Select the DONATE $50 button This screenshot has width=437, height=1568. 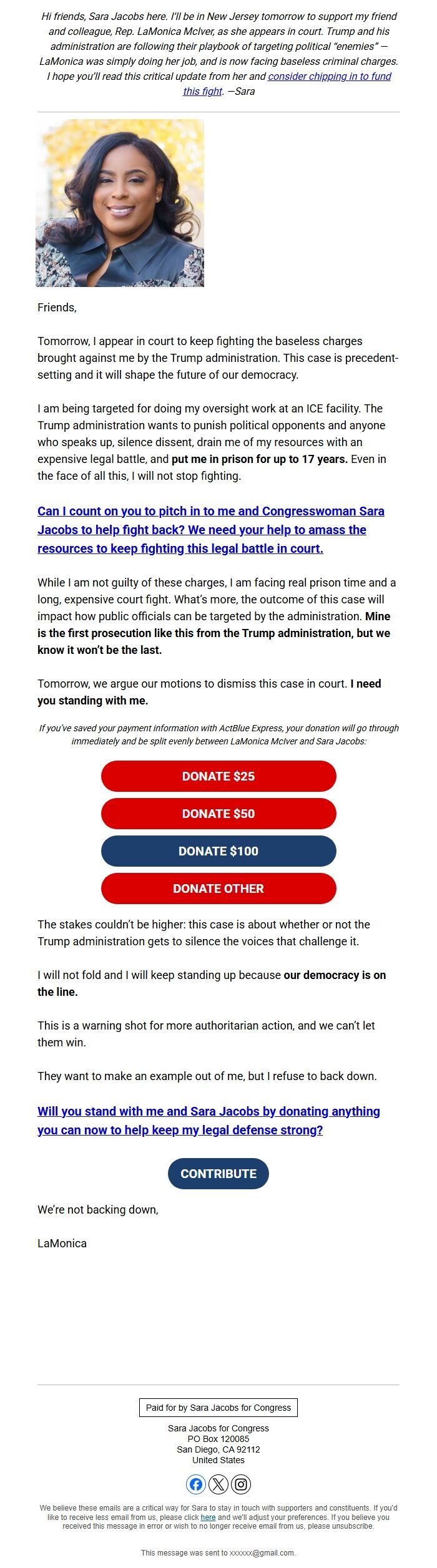[x=219, y=814]
